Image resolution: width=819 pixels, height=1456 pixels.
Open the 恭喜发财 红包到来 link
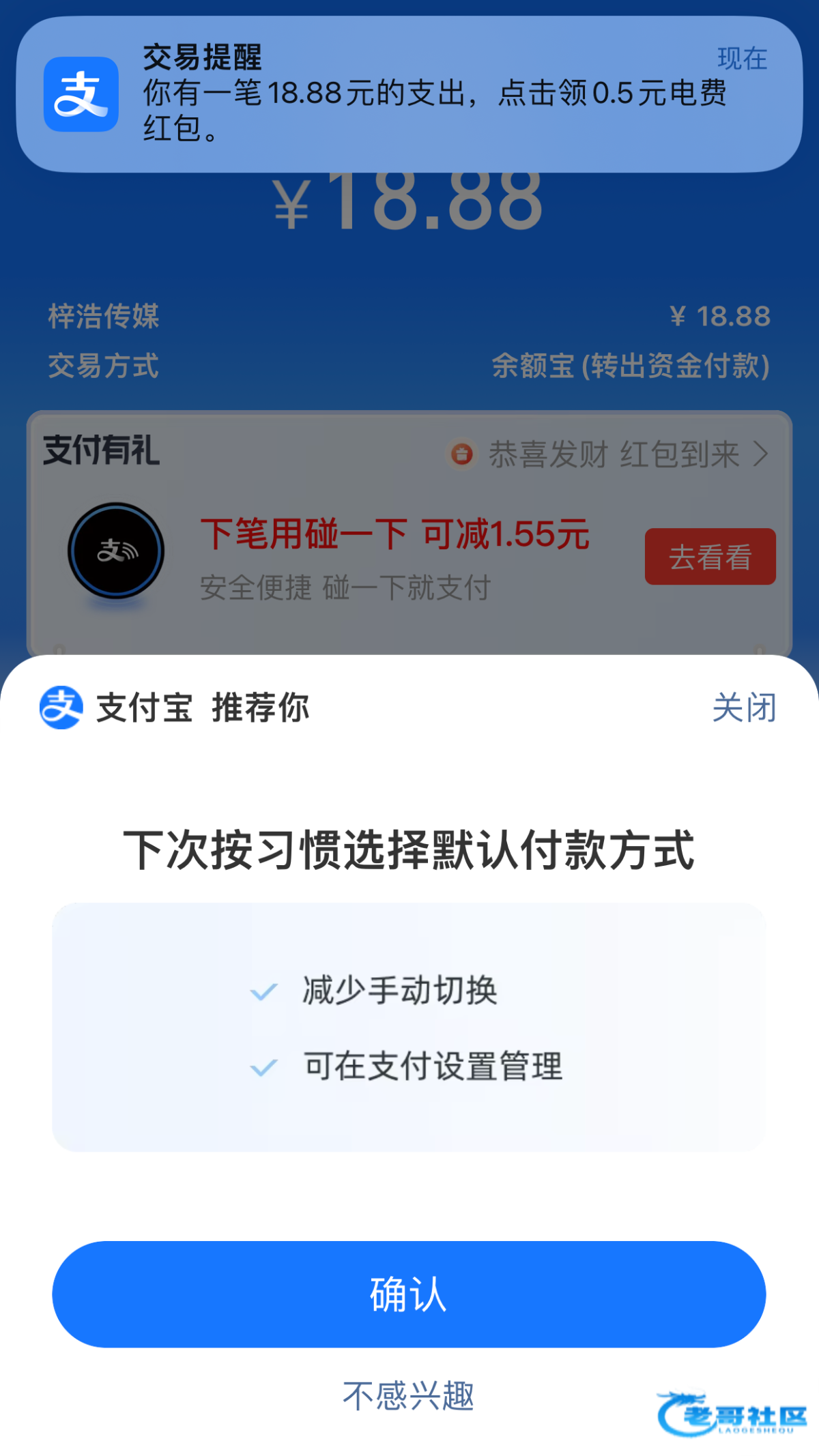pyautogui.click(x=613, y=454)
